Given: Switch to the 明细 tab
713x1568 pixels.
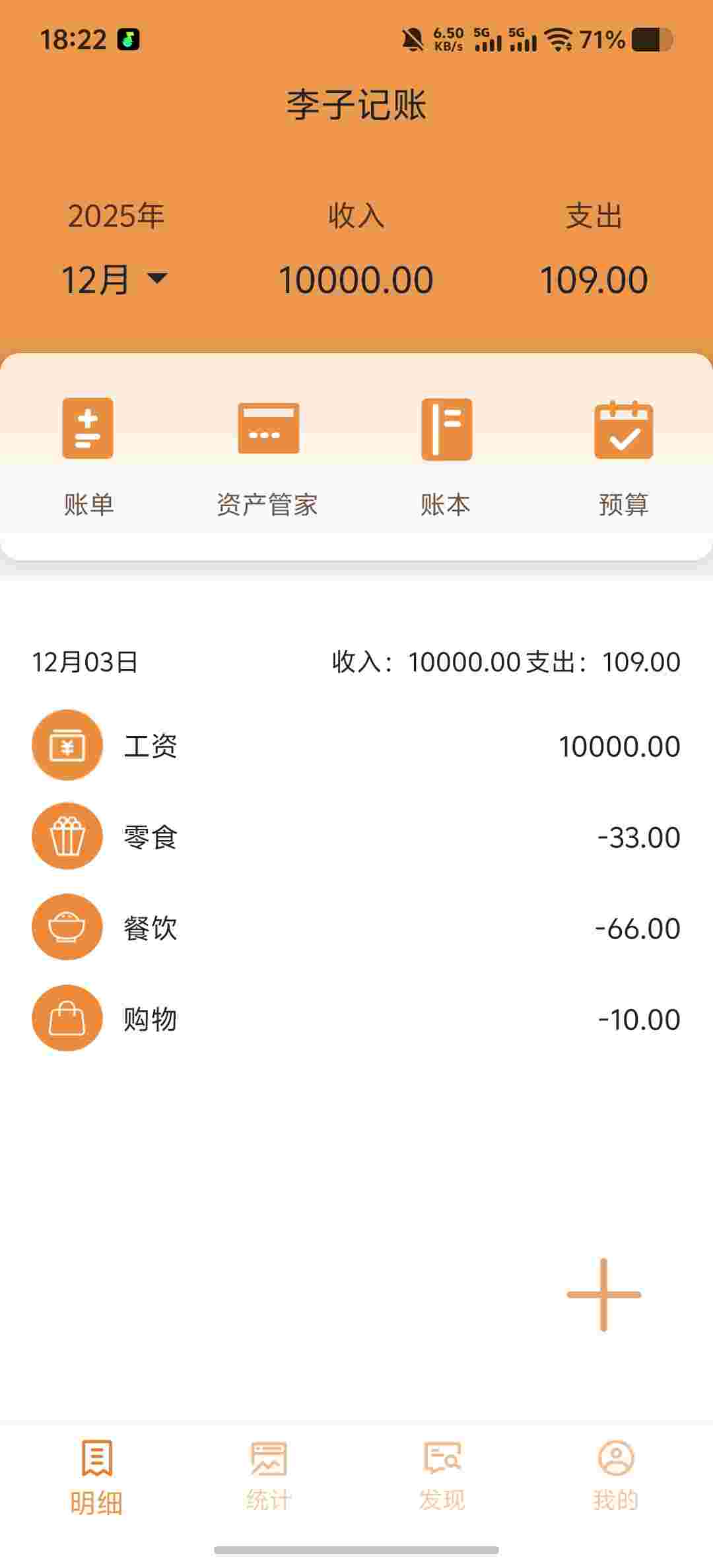Looking at the screenshot, I should coord(96,1477).
